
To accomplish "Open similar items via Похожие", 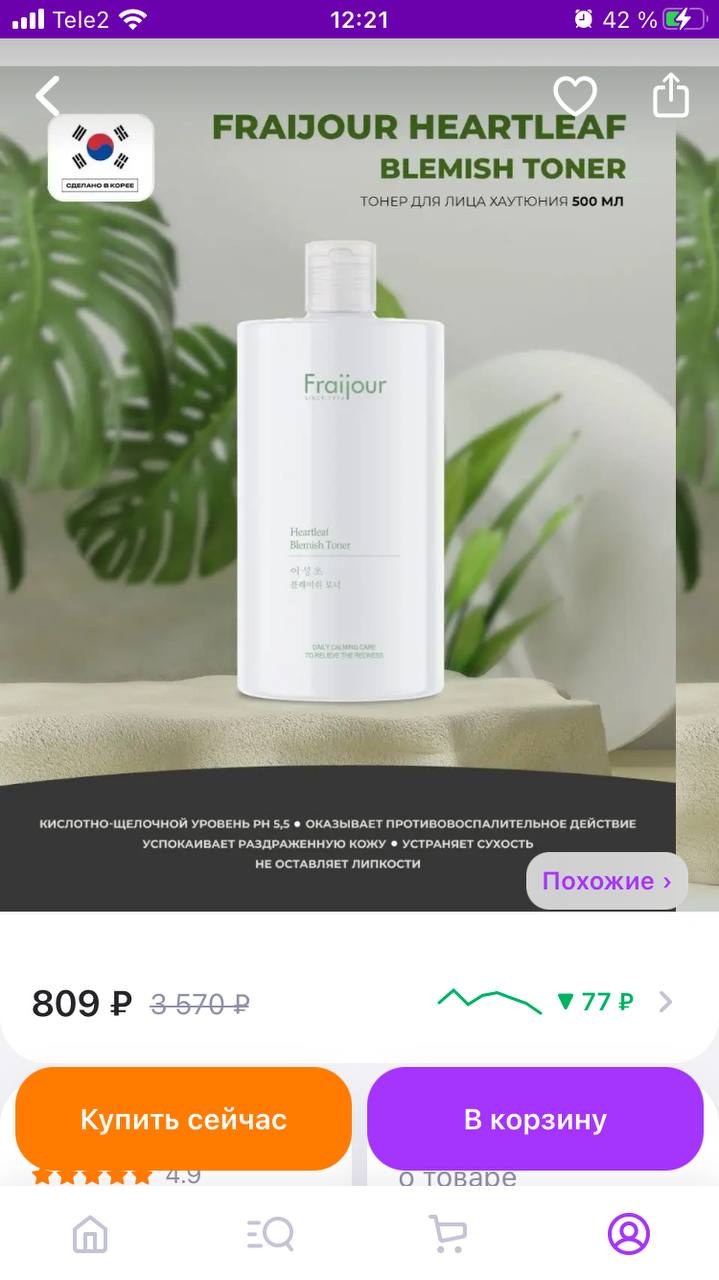I will point(606,881).
